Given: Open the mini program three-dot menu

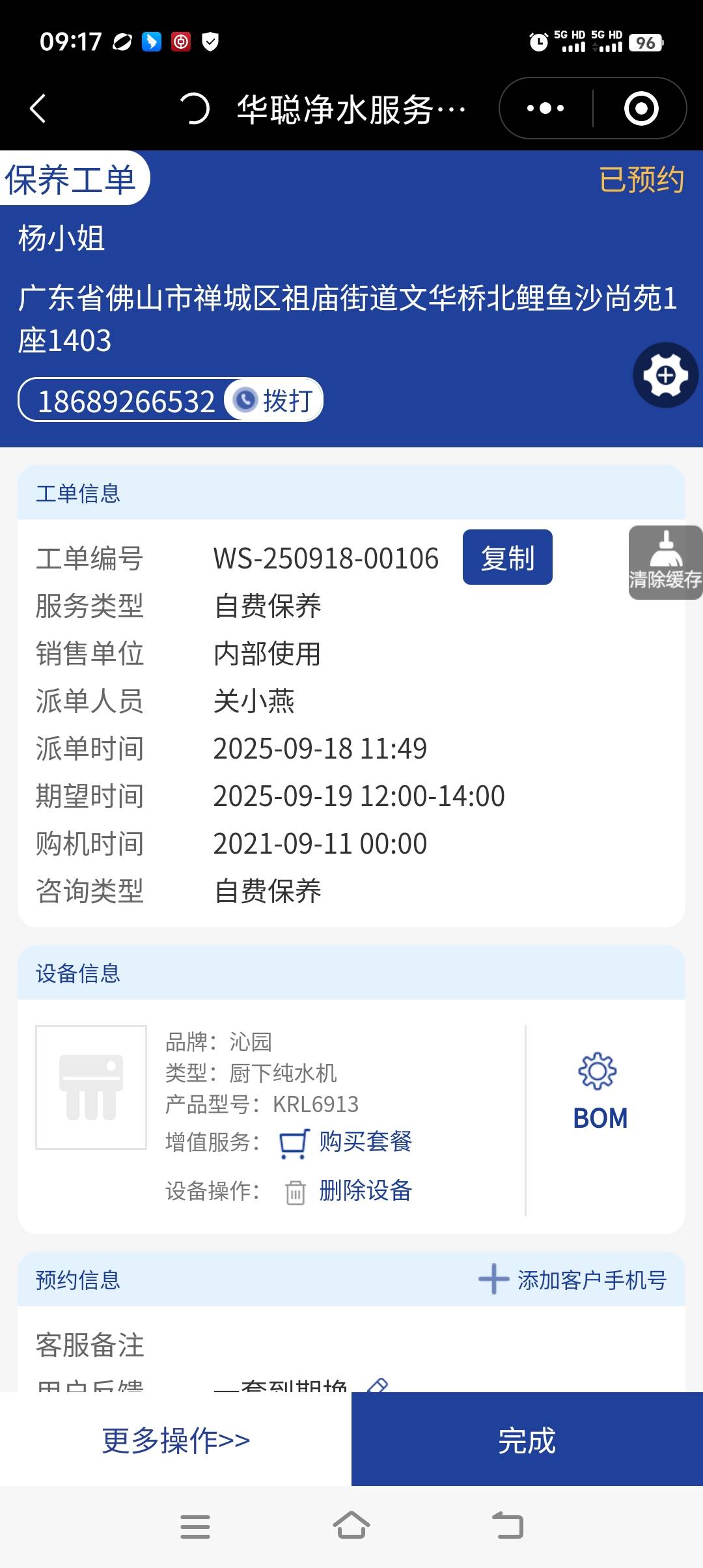Looking at the screenshot, I should click(x=545, y=108).
